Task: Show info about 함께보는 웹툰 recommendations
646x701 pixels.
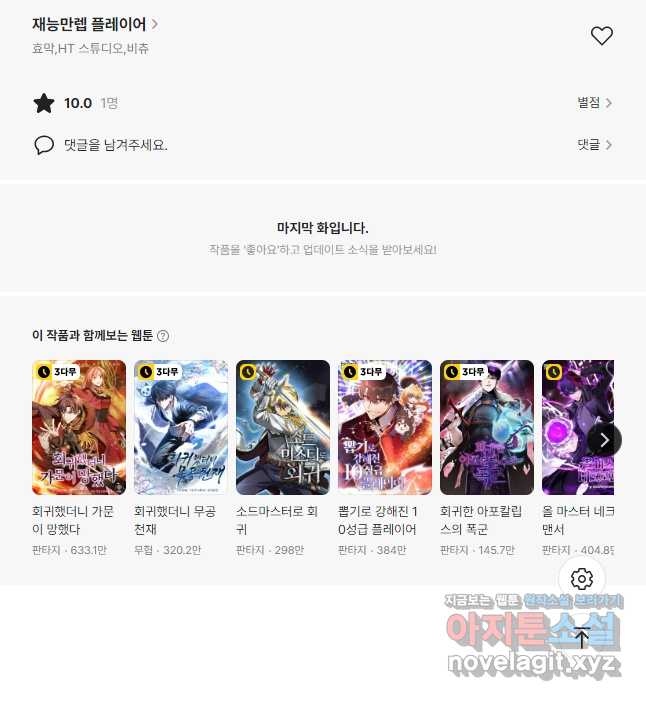Action: click(x=163, y=336)
